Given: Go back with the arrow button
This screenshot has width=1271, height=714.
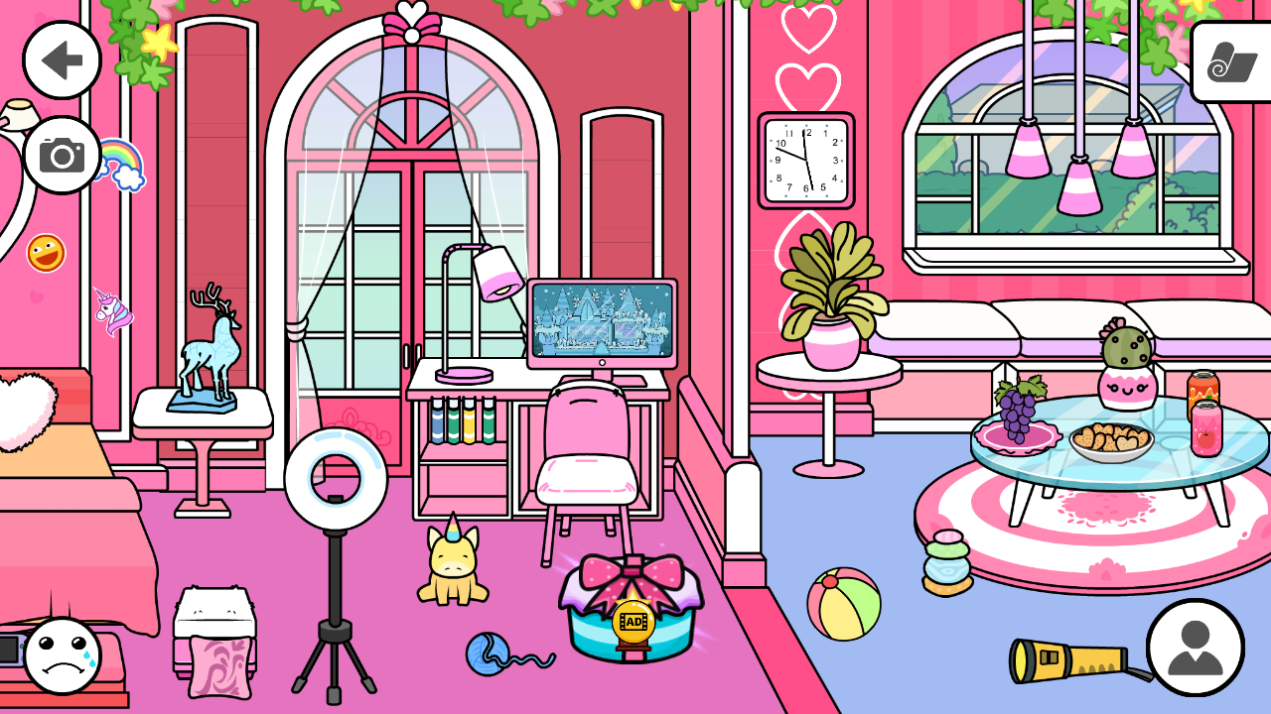Looking at the screenshot, I should [x=62, y=60].
